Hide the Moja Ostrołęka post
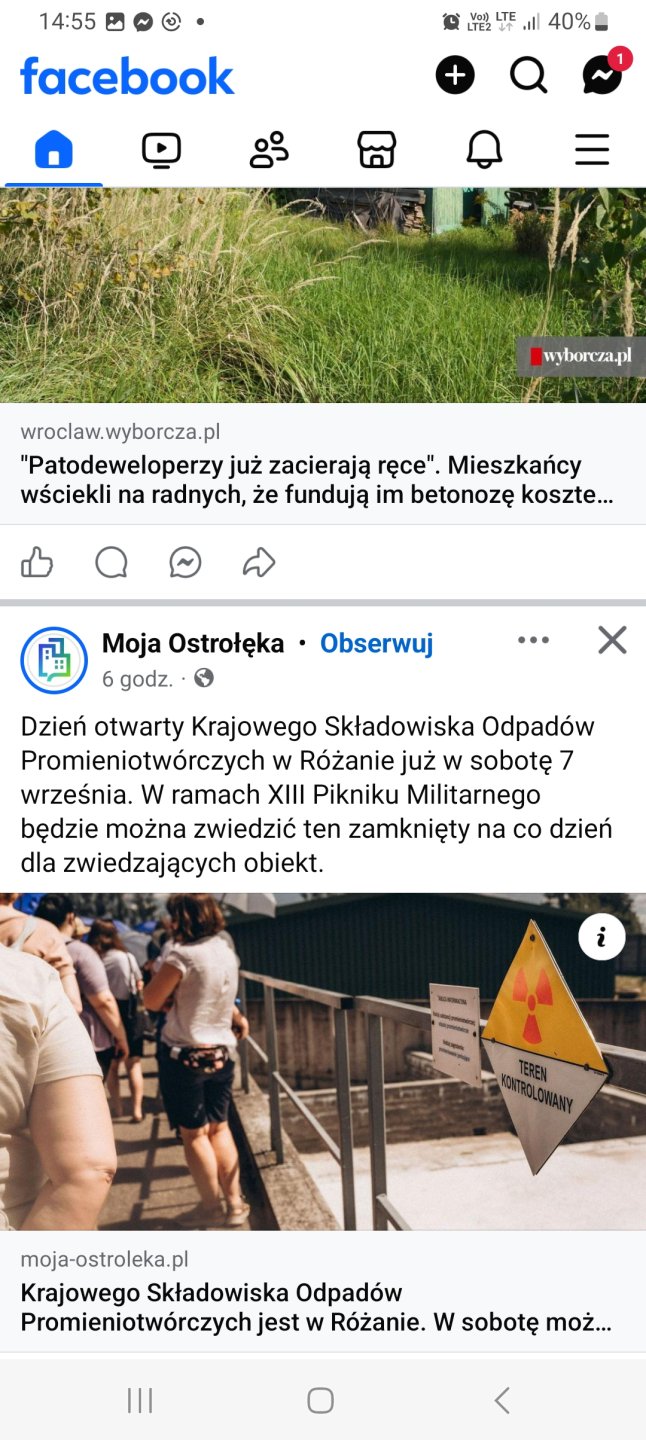Image resolution: width=646 pixels, height=1440 pixels. 612,640
